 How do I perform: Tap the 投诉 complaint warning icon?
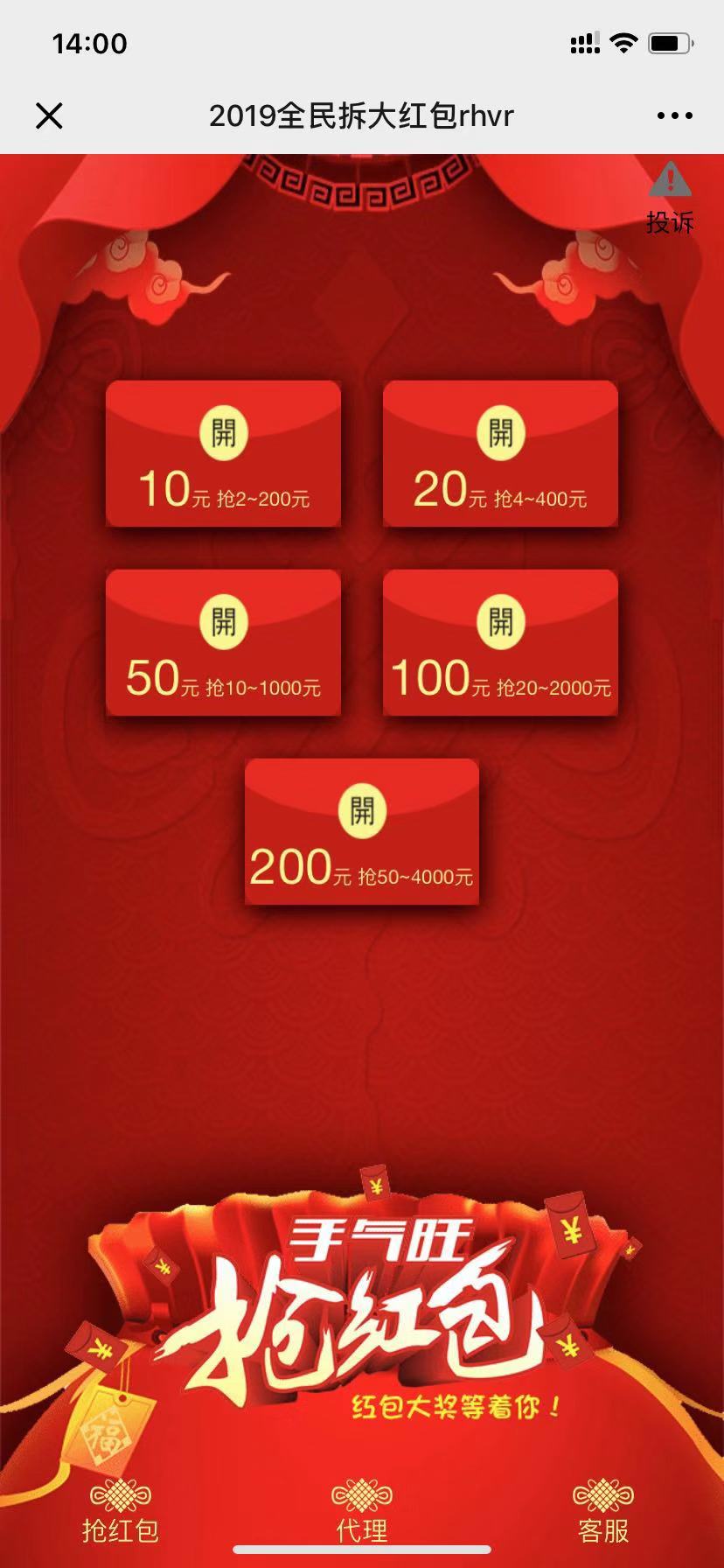[670, 198]
